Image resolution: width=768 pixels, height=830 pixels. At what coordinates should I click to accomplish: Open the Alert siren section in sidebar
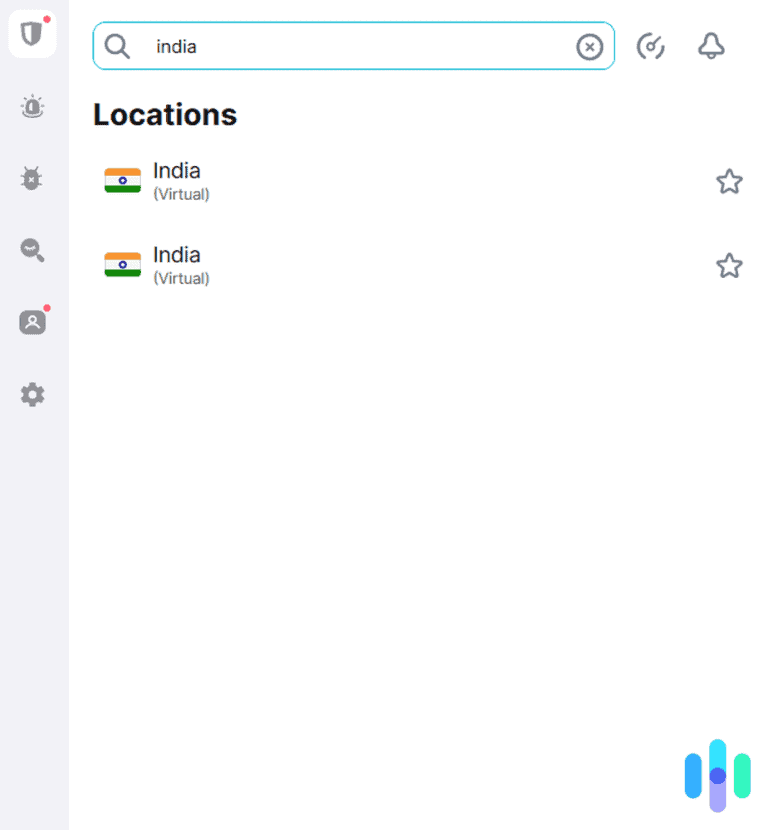click(x=32, y=106)
